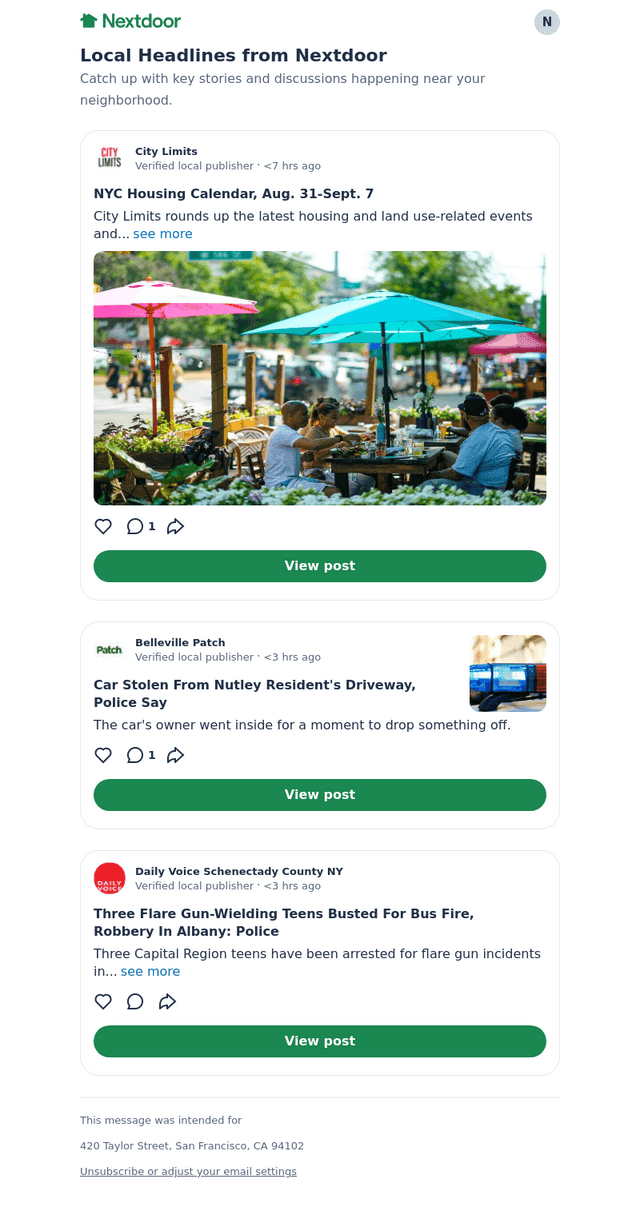
Task: Like the NYC Housing Calendar post
Action: pos(103,526)
